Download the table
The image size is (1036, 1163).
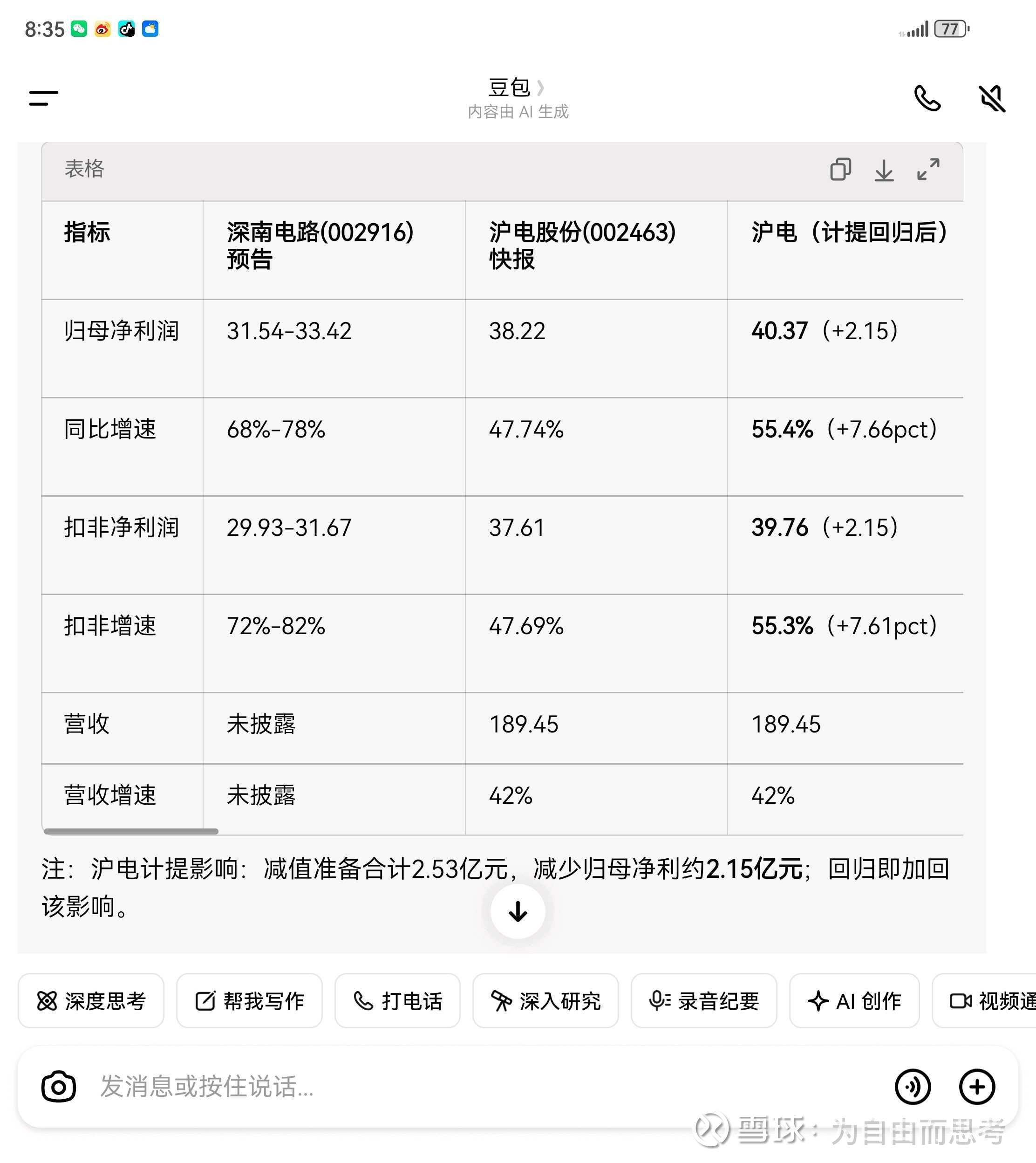point(884,170)
